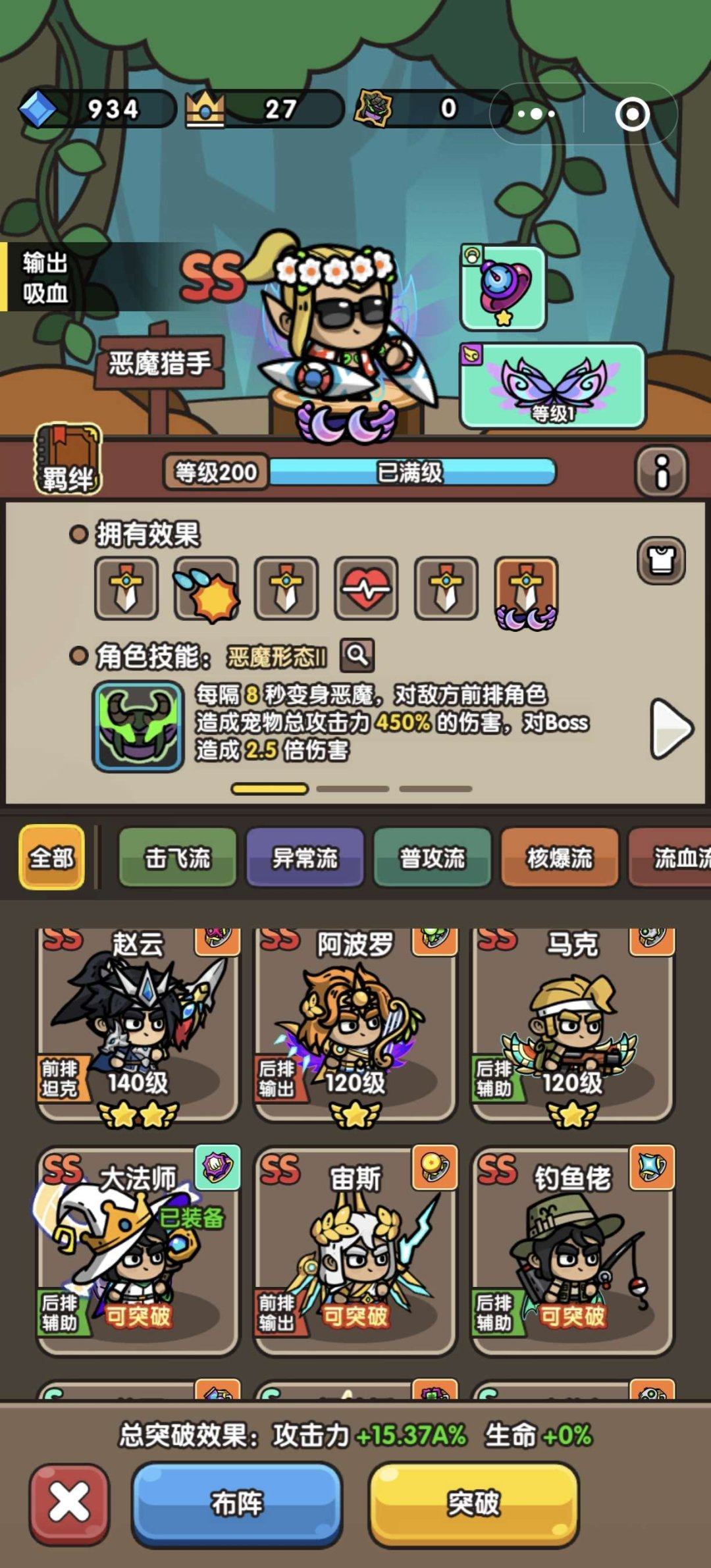This screenshot has width=711, height=1568.
Task: Open the wings equipment slot 等级1
Action: coord(552,386)
